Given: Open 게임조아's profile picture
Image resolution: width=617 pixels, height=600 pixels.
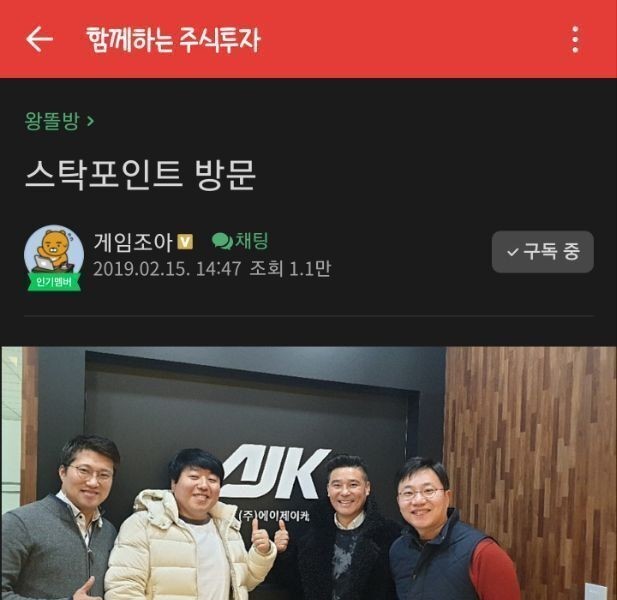Looking at the screenshot, I should pos(53,254).
